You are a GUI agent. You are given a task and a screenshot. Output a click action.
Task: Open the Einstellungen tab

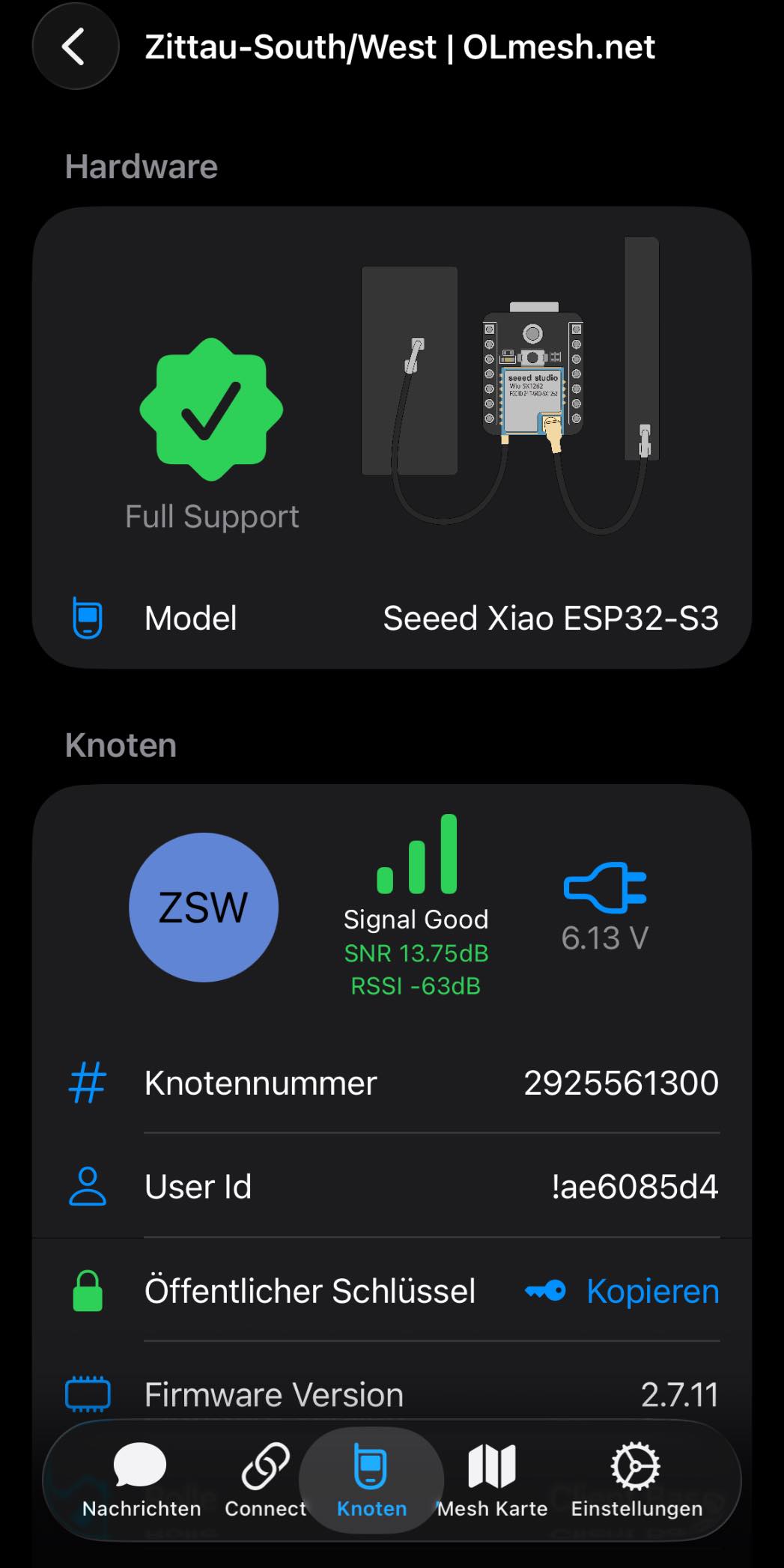coord(636,1480)
